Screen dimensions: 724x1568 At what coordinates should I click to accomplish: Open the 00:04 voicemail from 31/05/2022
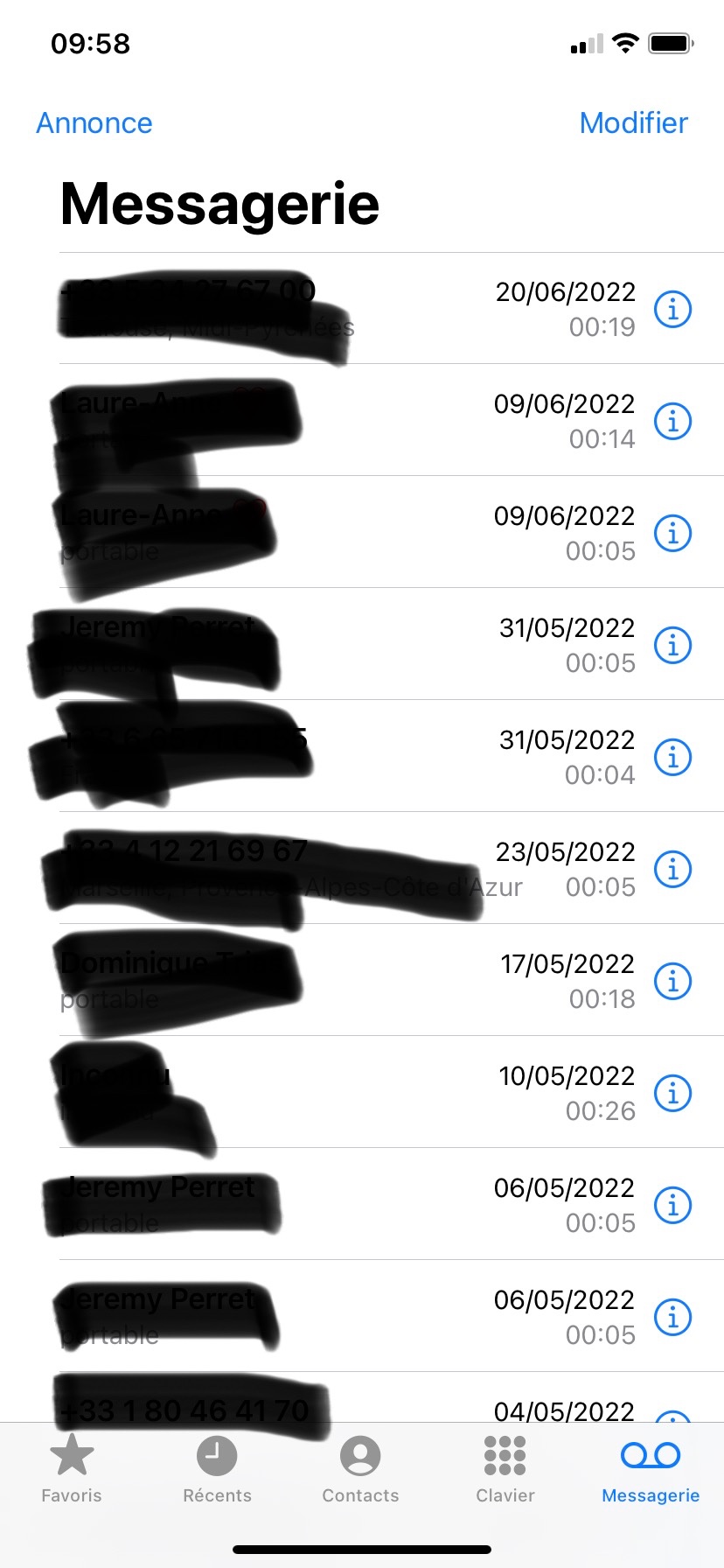coord(350,757)
